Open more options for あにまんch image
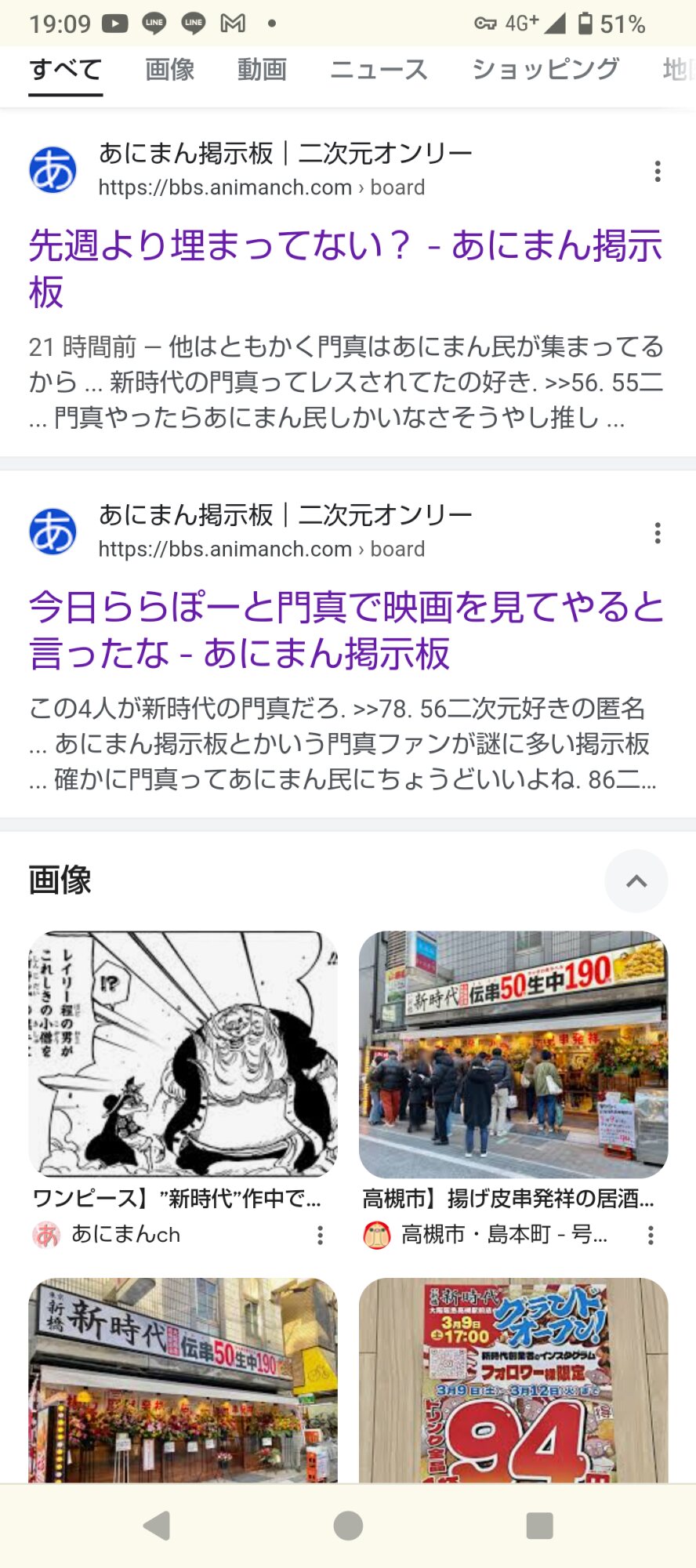Screen dimensions: 696x1568 (320, 1236)
